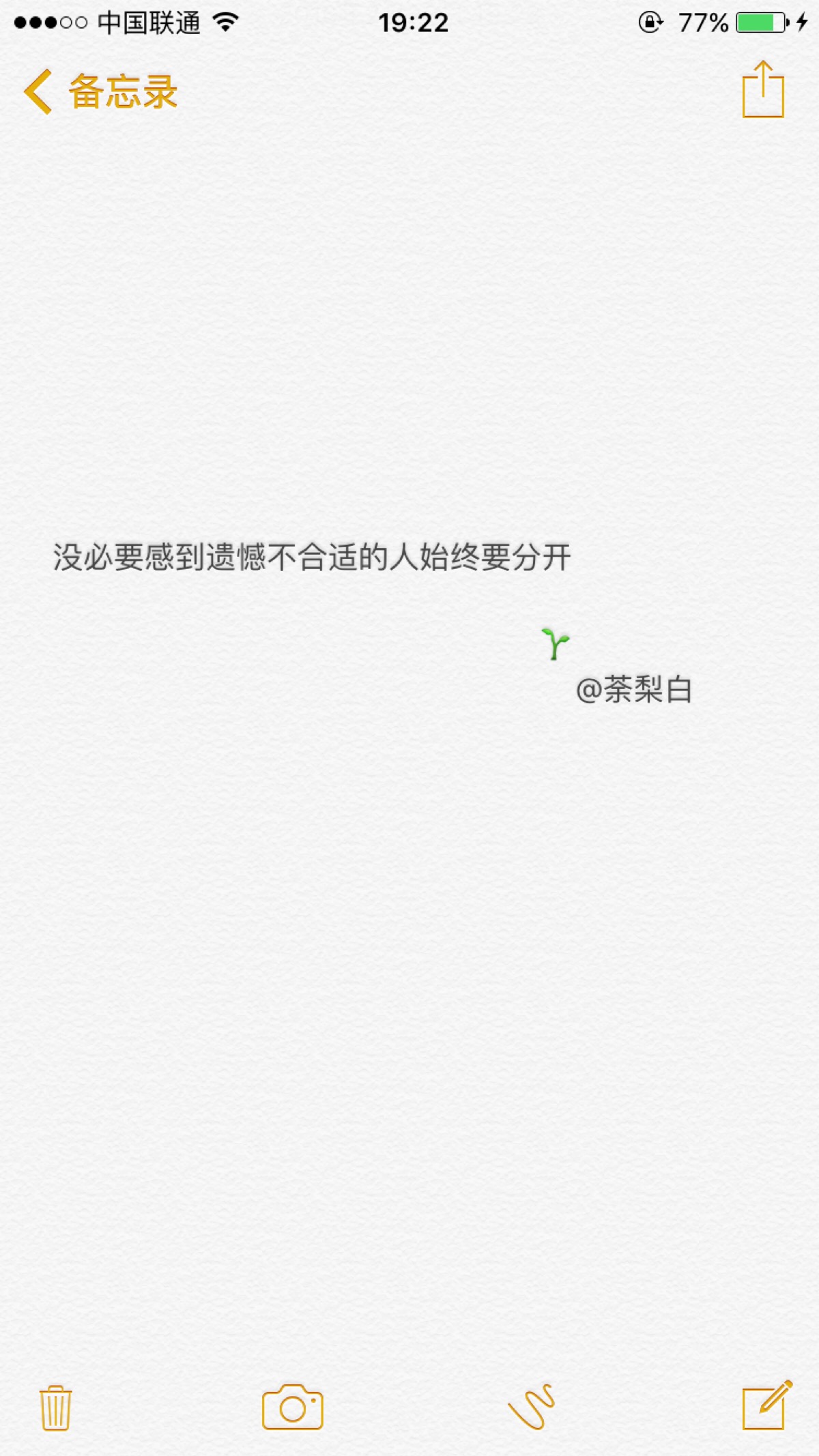Tap the 中国联通 carrier label
The image size is (819, 1456).
coord(149,23)
